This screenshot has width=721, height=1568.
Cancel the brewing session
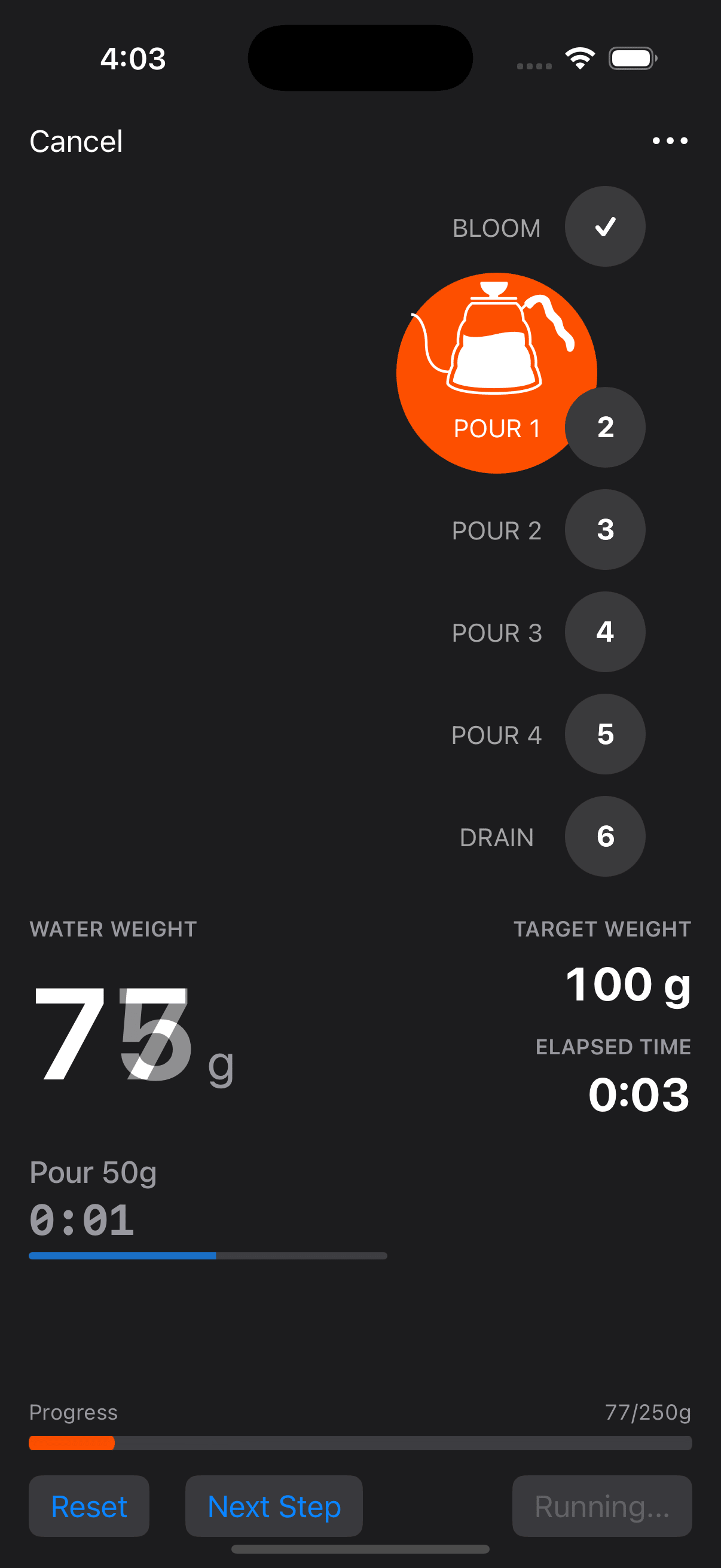tap(76, 141)
